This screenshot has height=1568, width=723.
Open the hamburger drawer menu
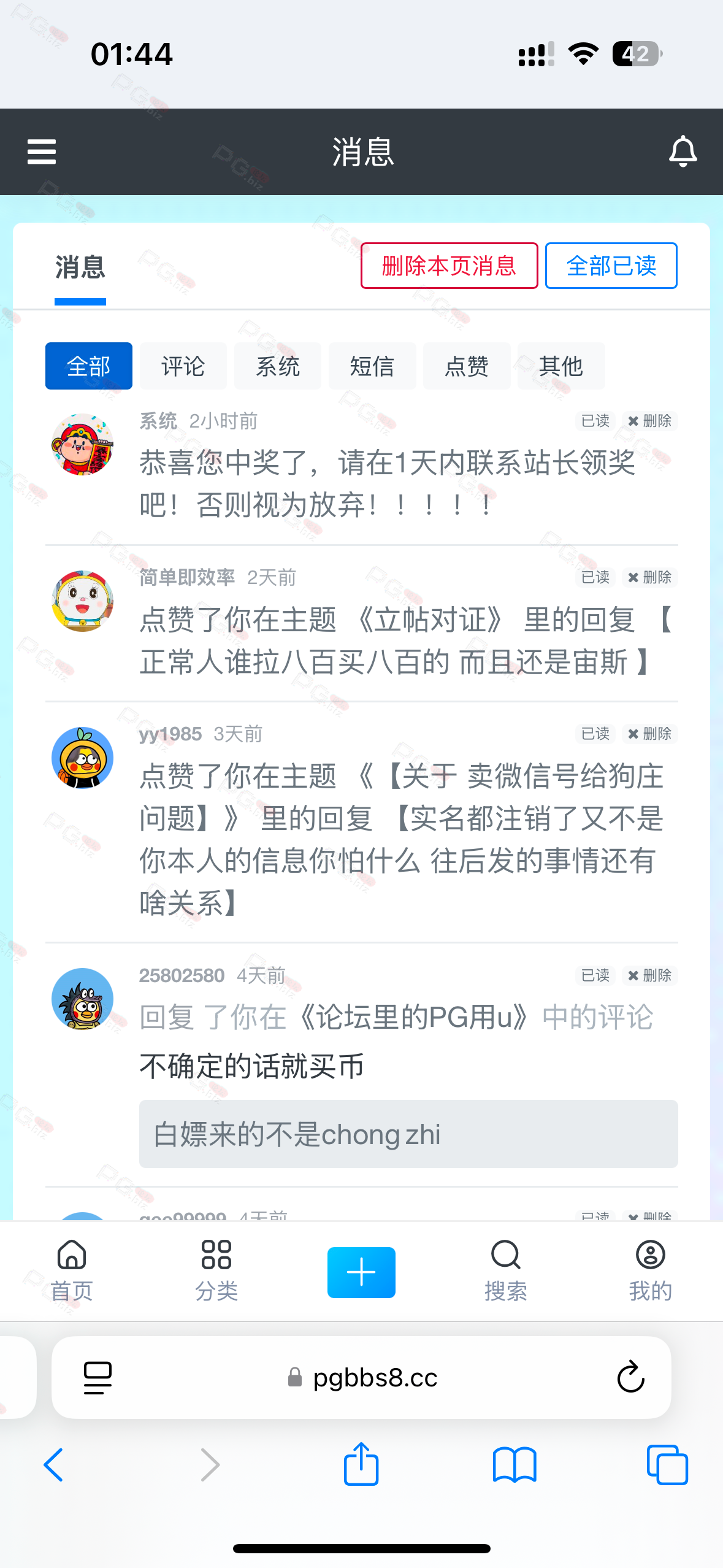[42, 152]
